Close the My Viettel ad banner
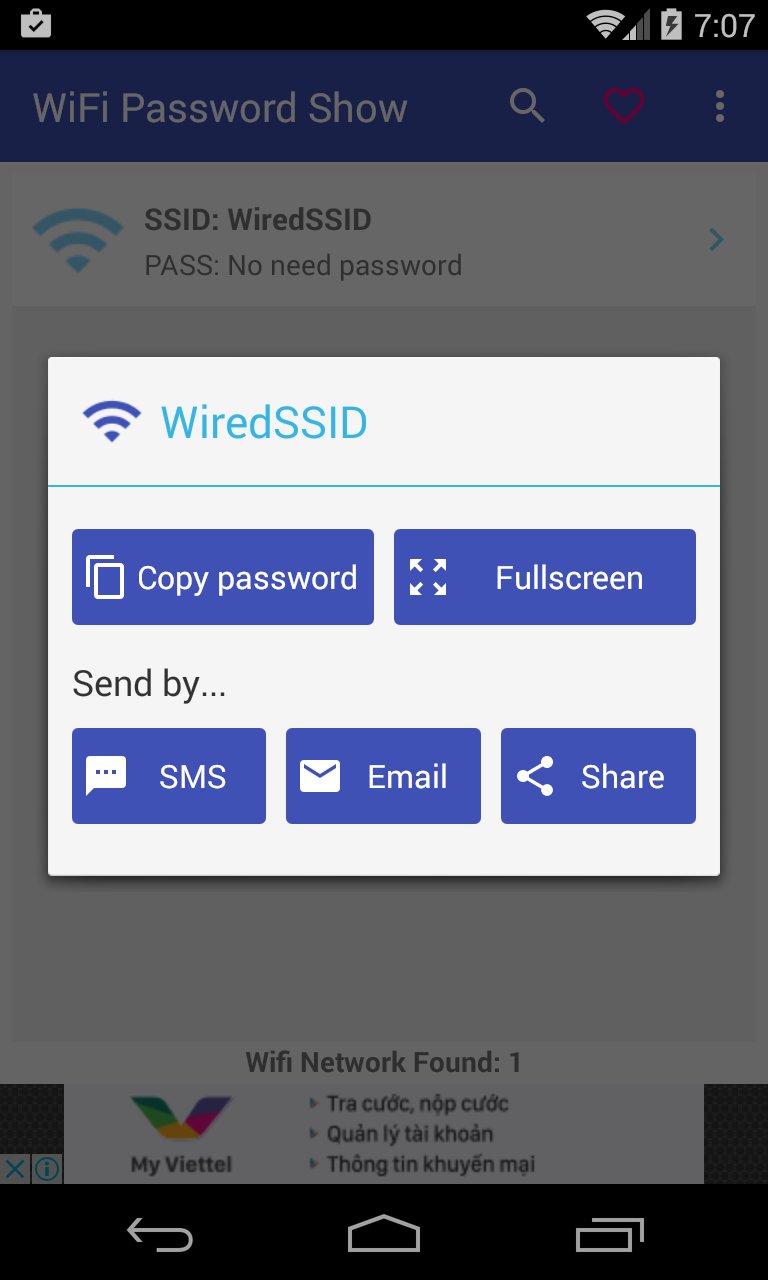Viewport: 768px width, 1280px height. [14, 1168]
